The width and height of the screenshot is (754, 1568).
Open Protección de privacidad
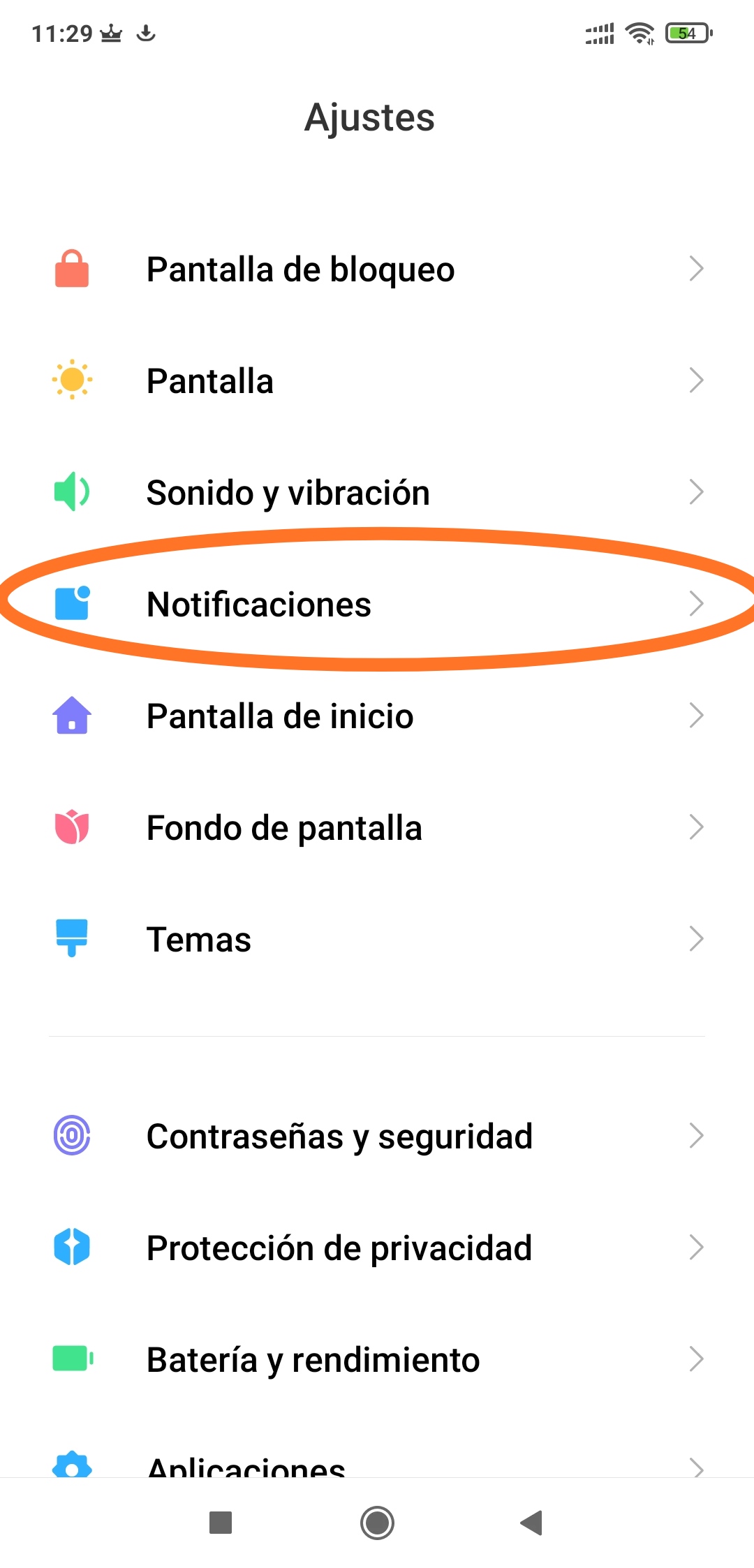pos(377,1248)
